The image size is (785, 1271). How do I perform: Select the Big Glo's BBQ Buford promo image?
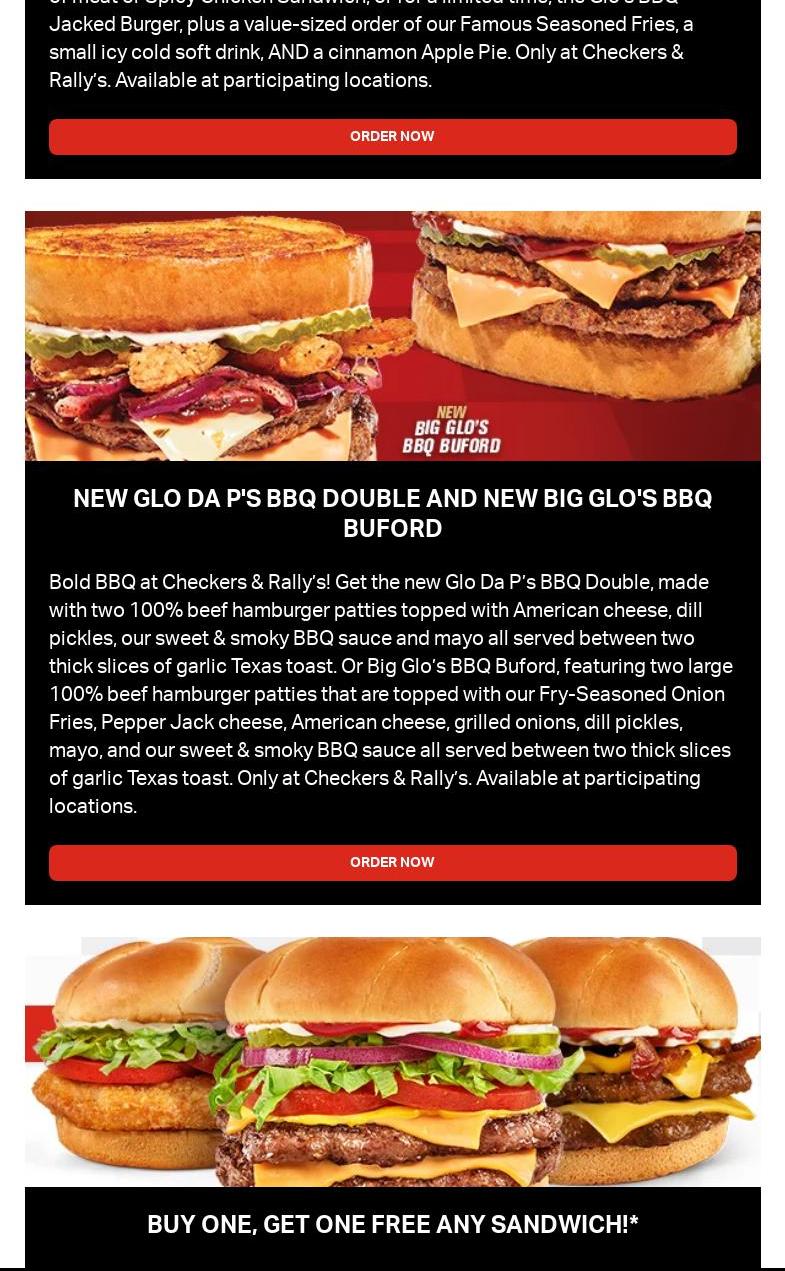[x=392, y=336]
